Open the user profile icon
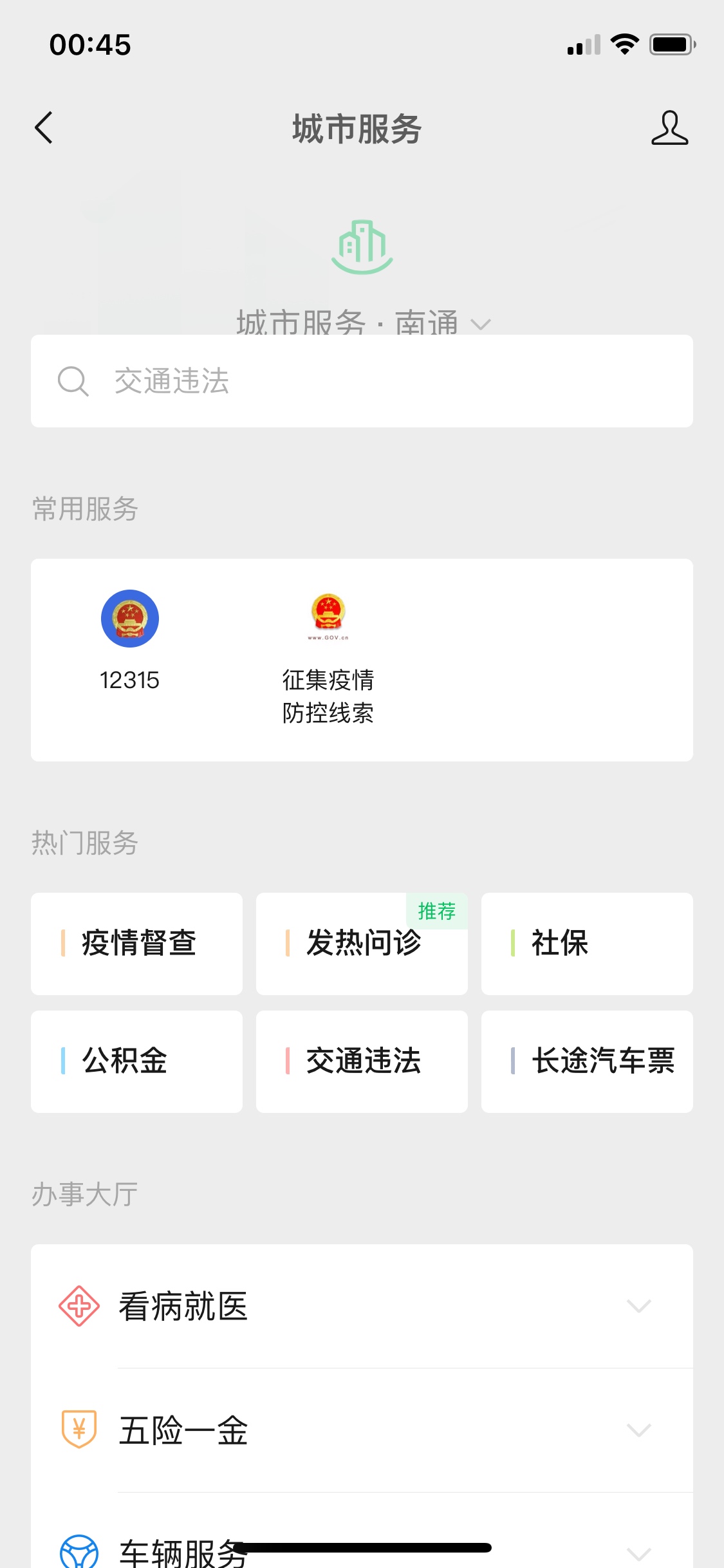The width and height of the screenshot is (724, 1568). [669, 127]
